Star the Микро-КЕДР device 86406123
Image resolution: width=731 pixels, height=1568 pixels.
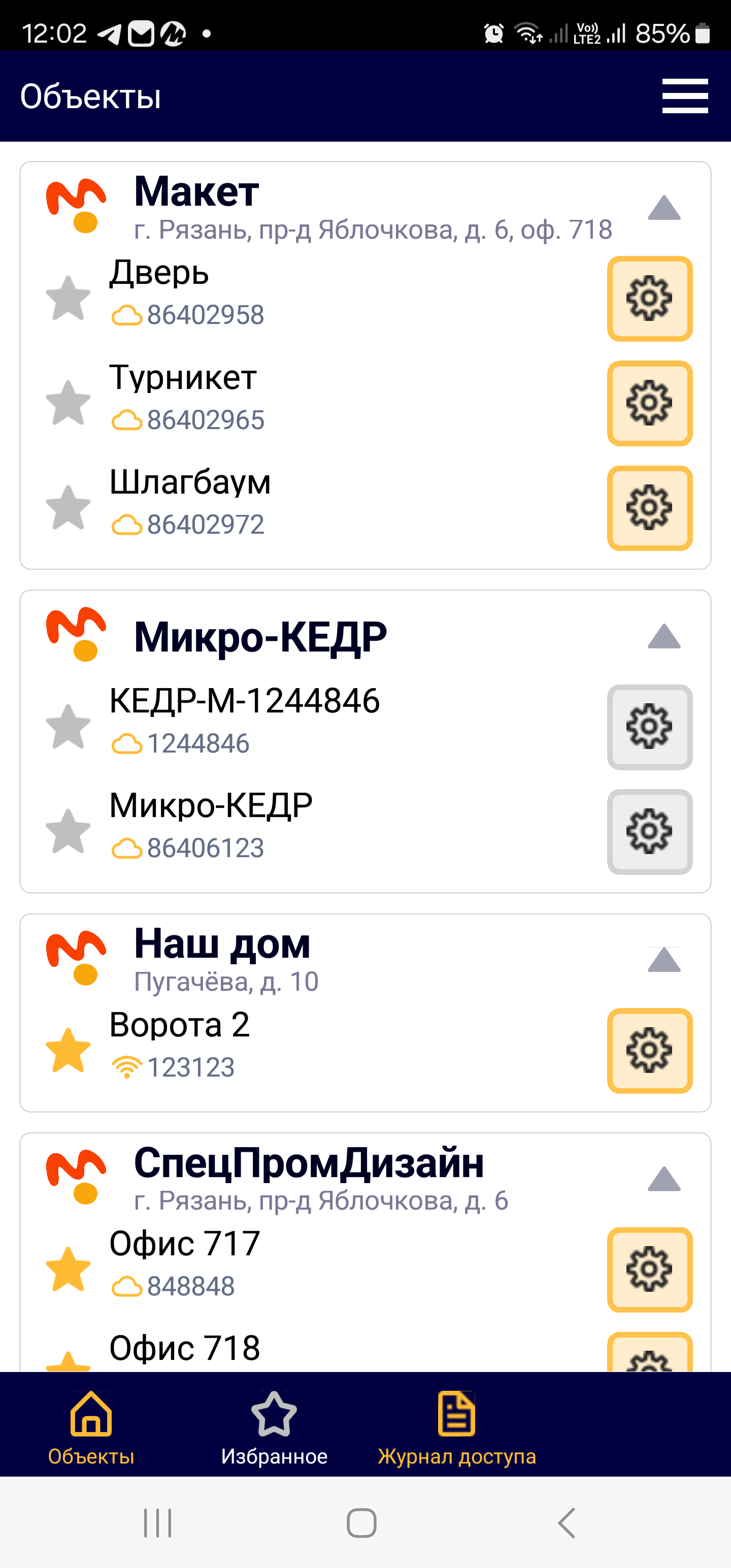click(x=68, y=831)
